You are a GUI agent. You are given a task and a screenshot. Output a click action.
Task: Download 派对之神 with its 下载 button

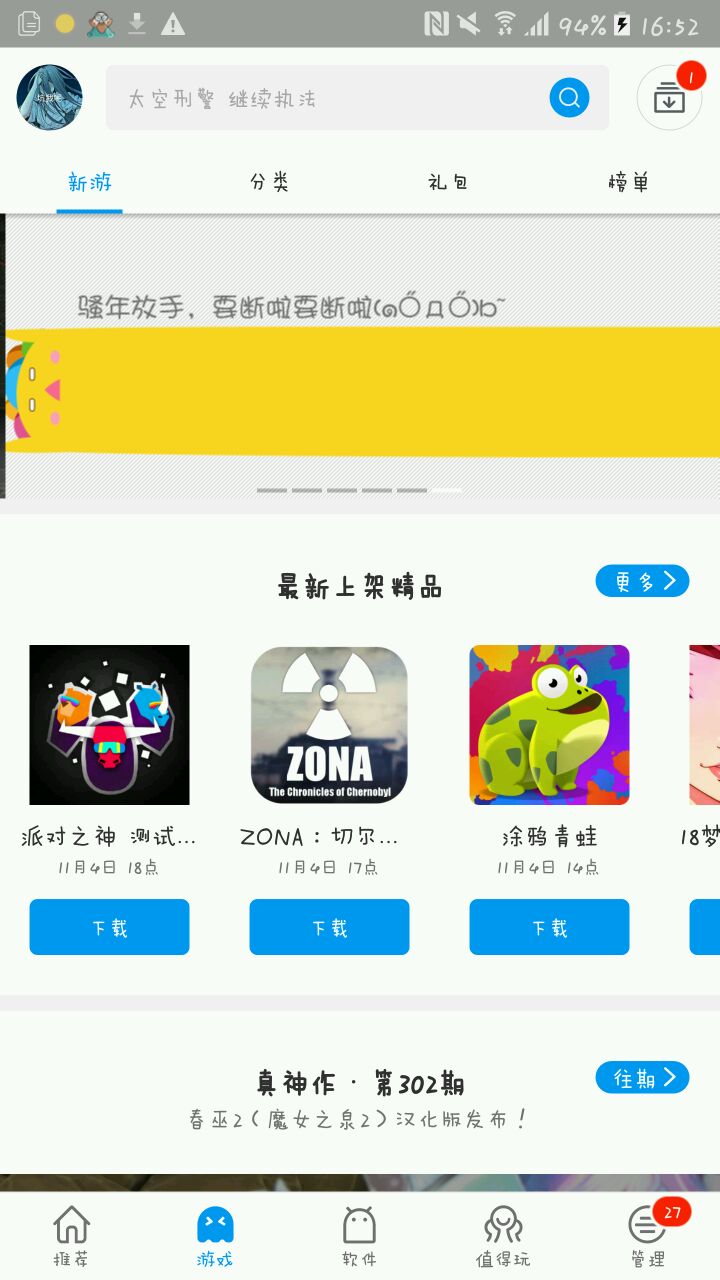click(x=109, y=927)
